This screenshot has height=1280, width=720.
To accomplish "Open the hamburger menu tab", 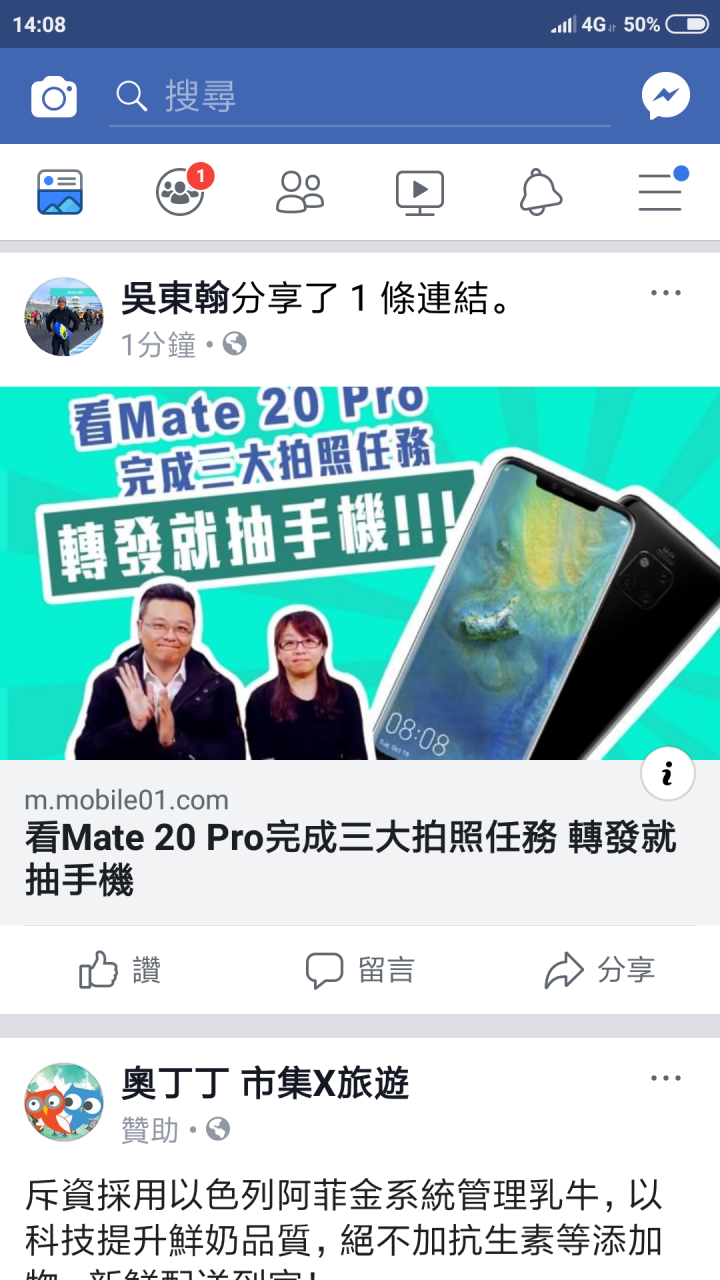I will [661, 192].
